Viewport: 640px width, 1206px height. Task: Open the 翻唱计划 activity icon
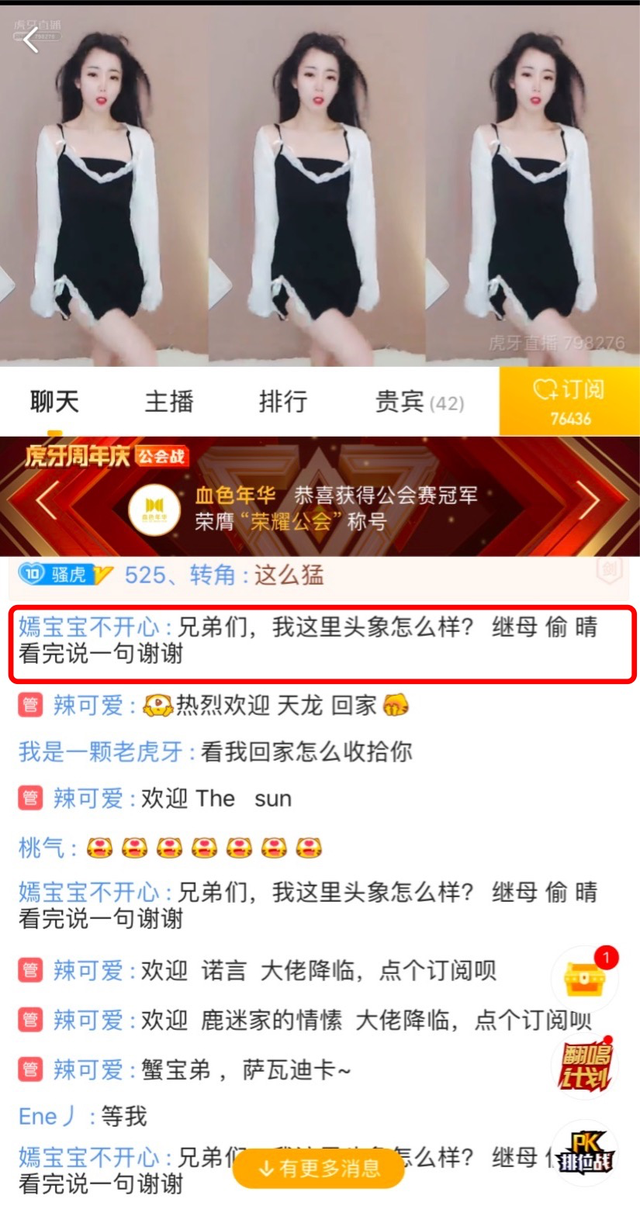585,1067
